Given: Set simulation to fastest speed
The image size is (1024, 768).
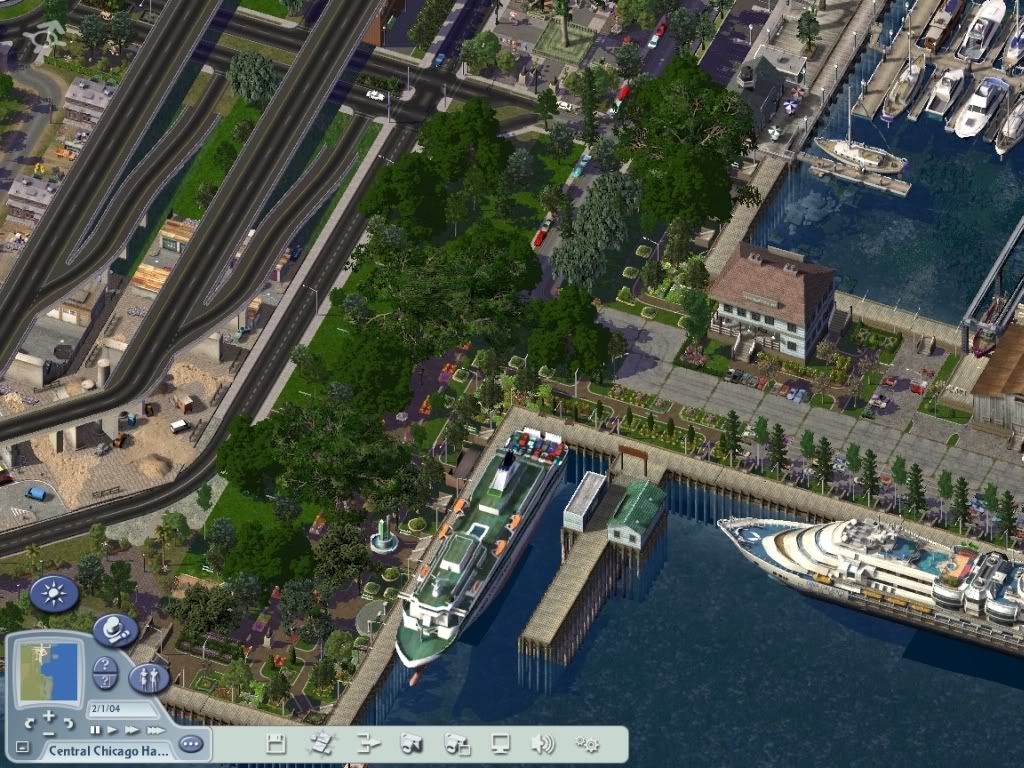Looking at the screenshot, I should coord(155,730).
